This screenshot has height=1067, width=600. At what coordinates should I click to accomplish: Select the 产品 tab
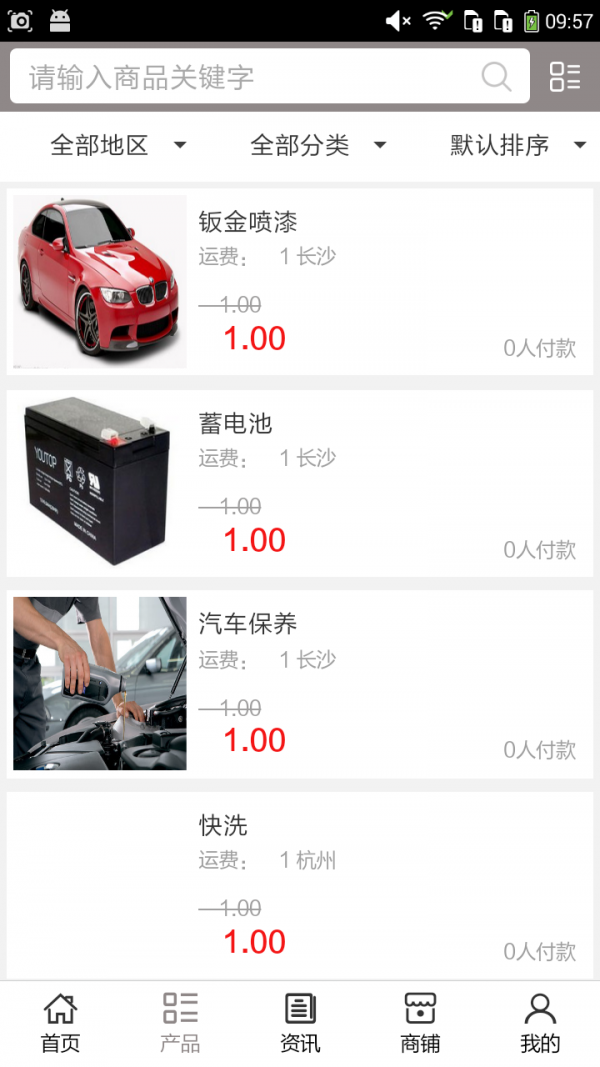pyautogui.click(x=180, y=1024)
